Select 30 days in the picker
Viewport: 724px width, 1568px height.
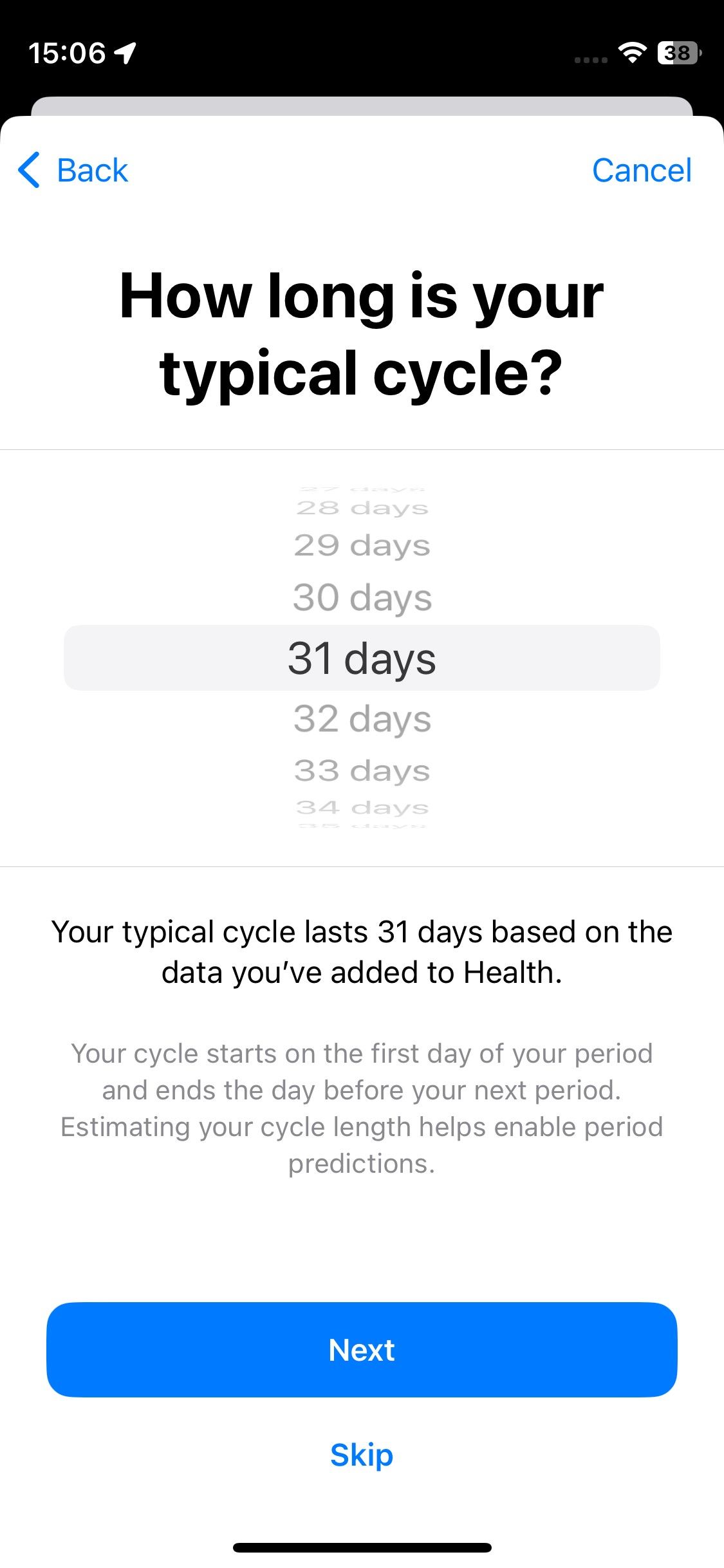coord(362,597)
